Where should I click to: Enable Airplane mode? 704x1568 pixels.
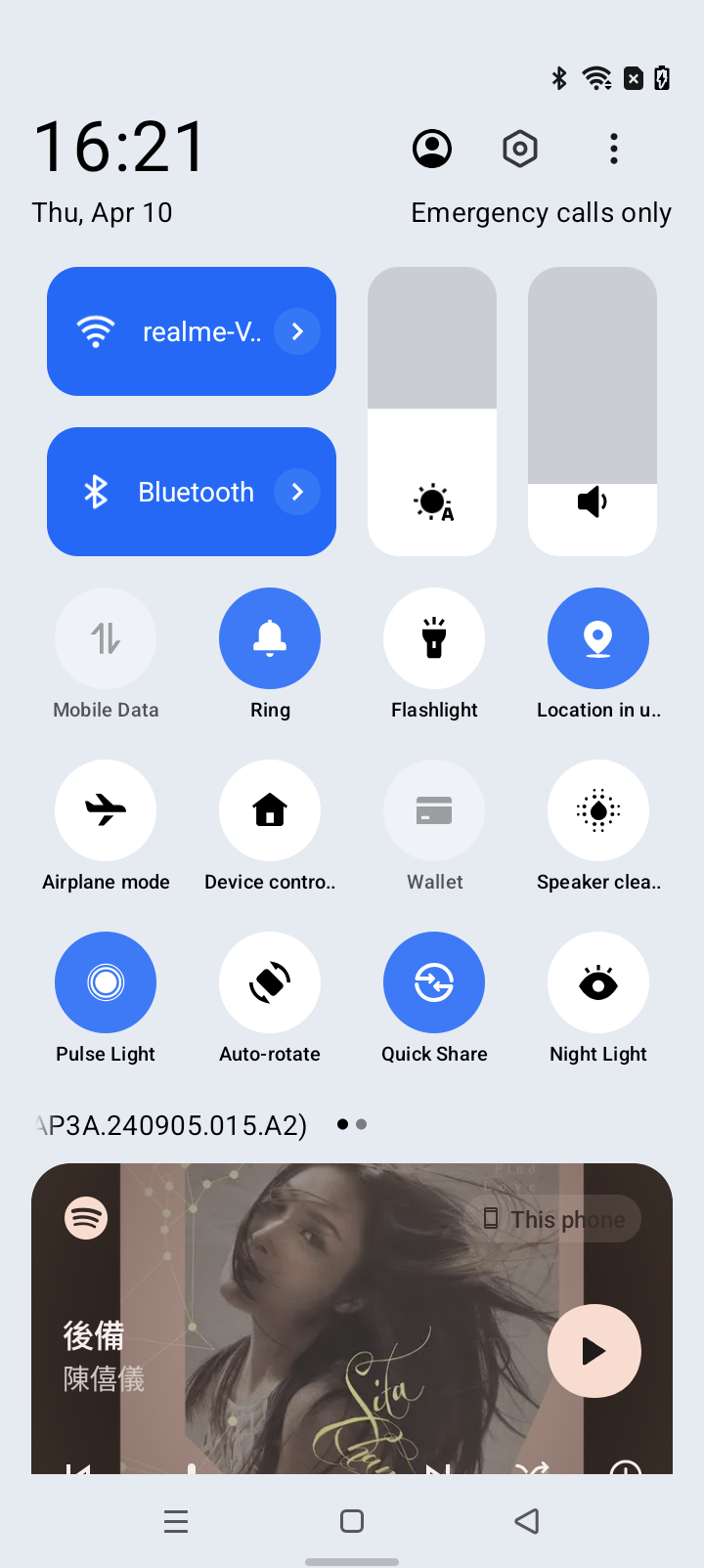click(106, 810)
